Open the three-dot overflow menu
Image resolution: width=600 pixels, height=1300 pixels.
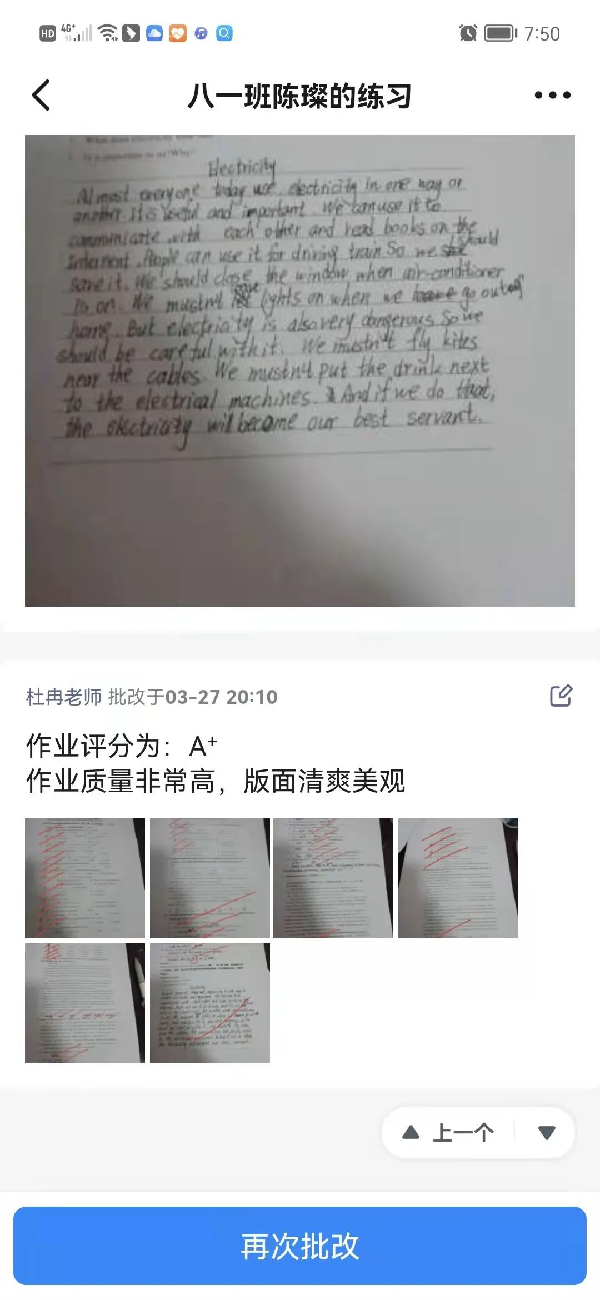point(552,96)
